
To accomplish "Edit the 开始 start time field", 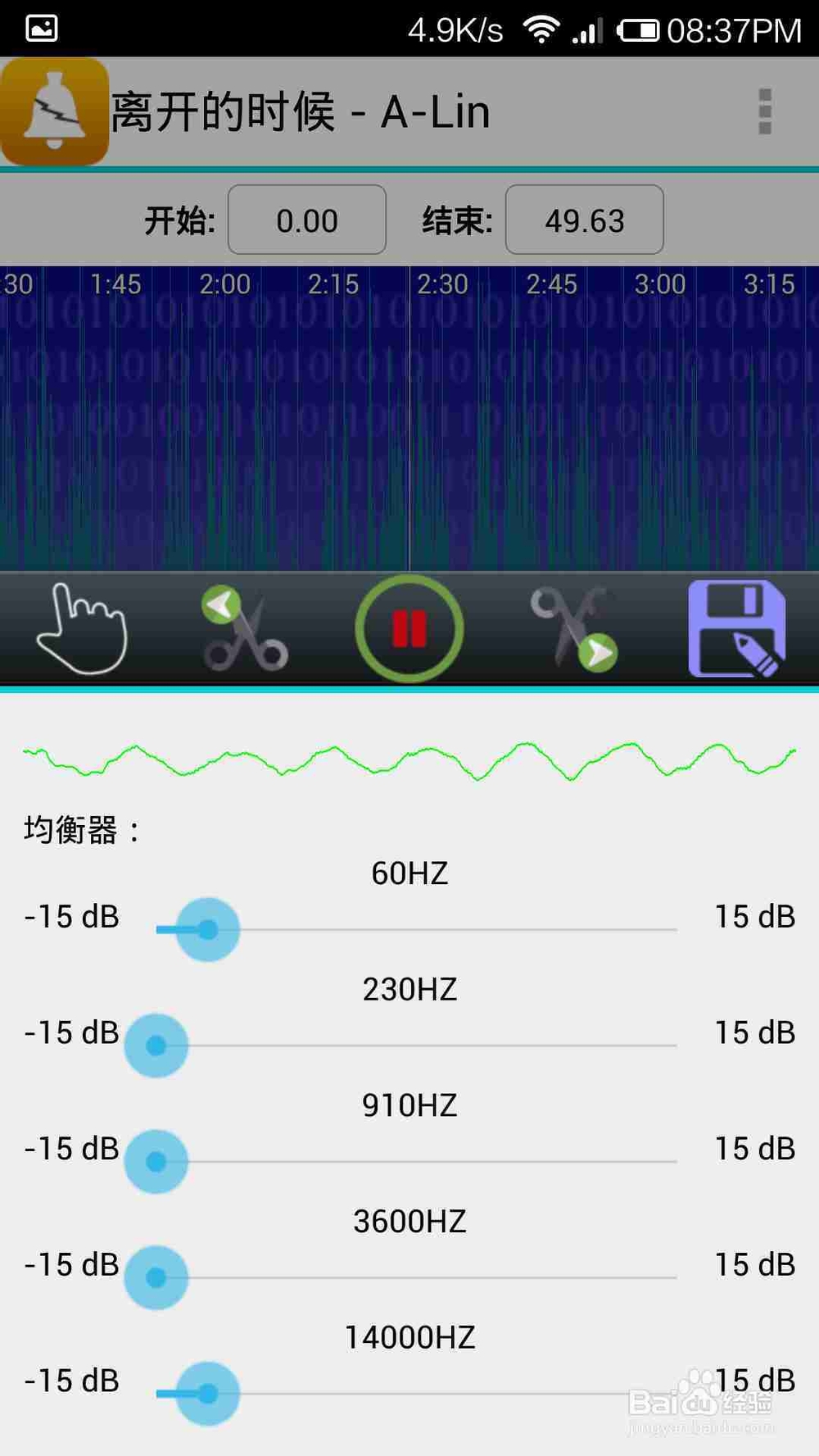I will coord(307,220).
